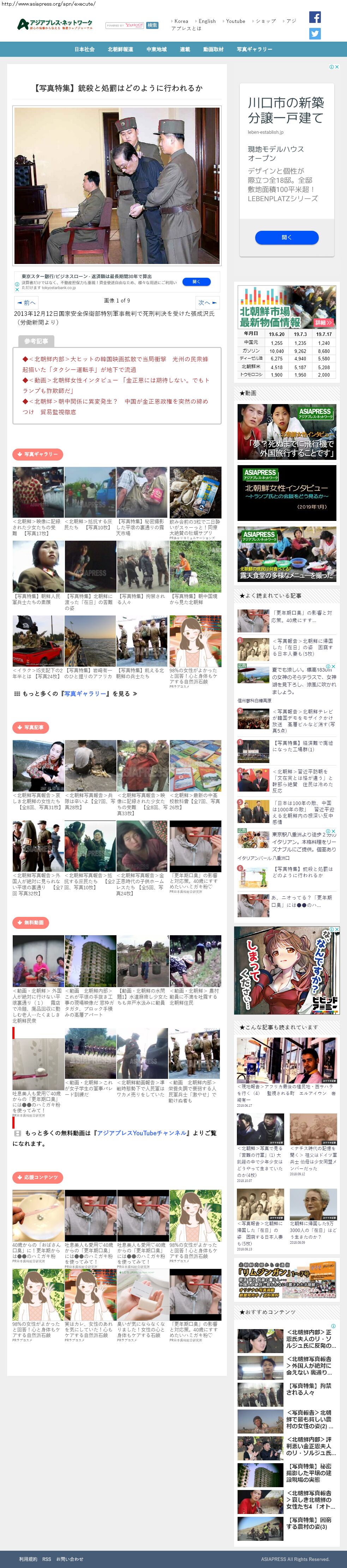The height and width of the screenshot is (1568, 347).
Task: Switch to the 北朝鮮報道 navigation tab
Action: pyautogui.click(x=120, y=49)
